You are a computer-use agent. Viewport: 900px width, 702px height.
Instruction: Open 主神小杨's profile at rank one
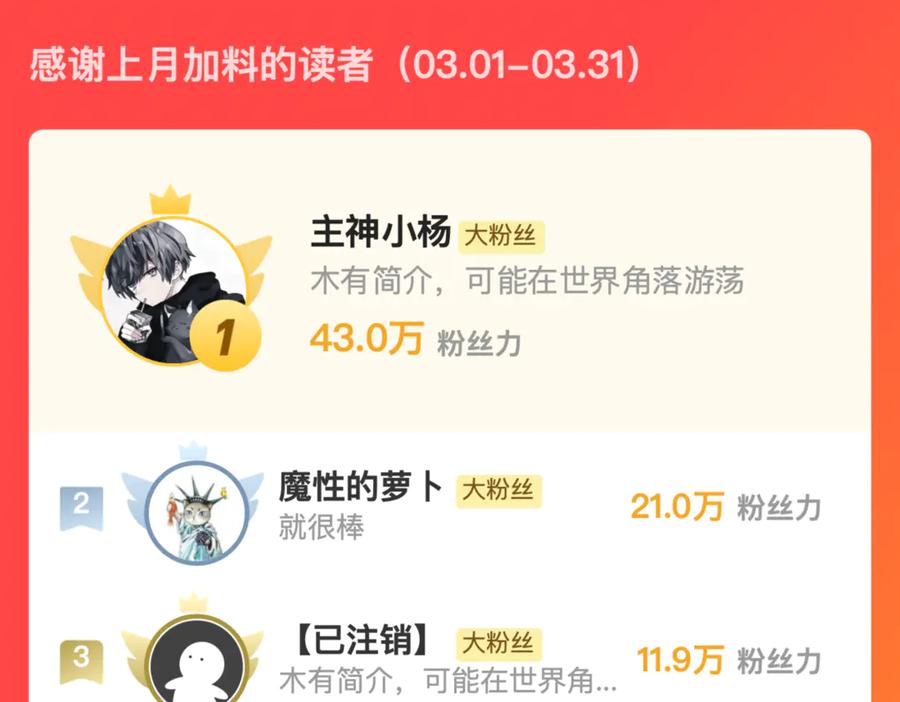pyautogui.click(x=450, y=281)
